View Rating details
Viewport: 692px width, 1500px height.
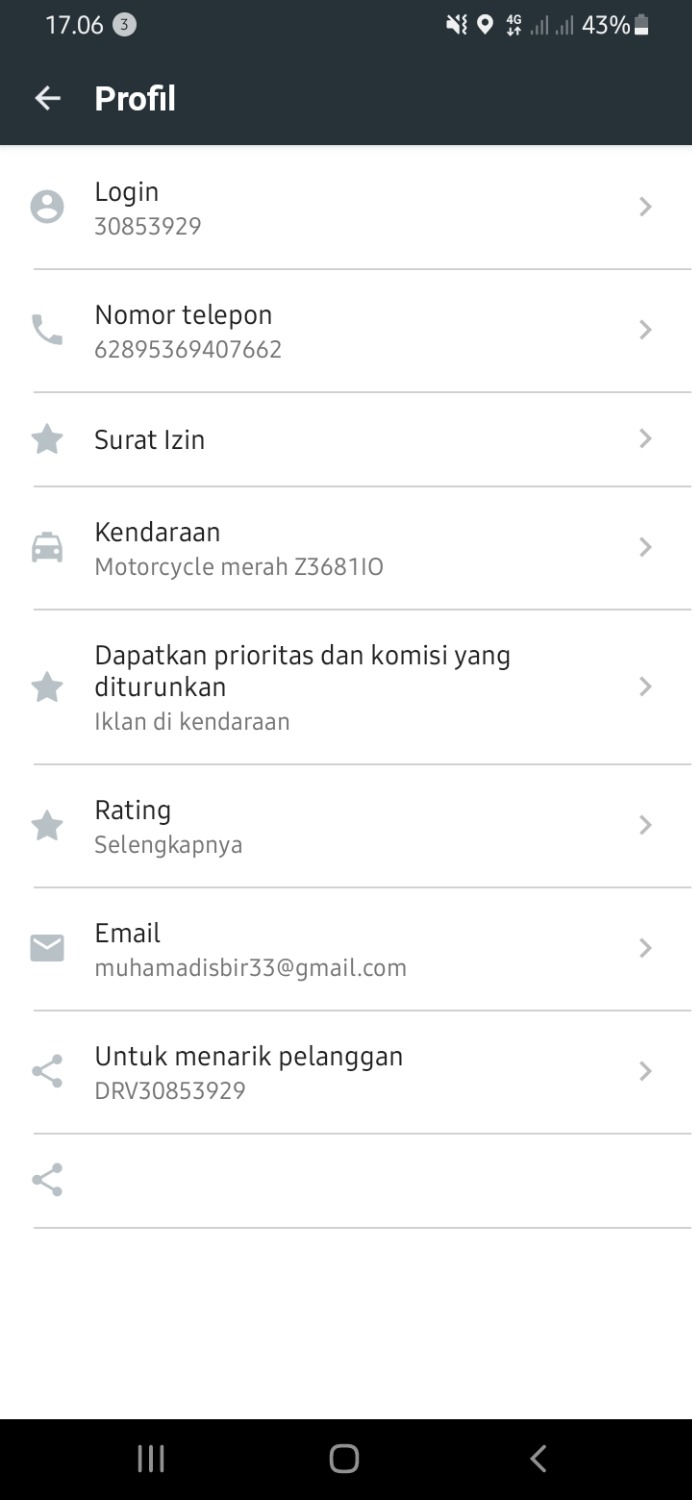click(x=346, y=826)
